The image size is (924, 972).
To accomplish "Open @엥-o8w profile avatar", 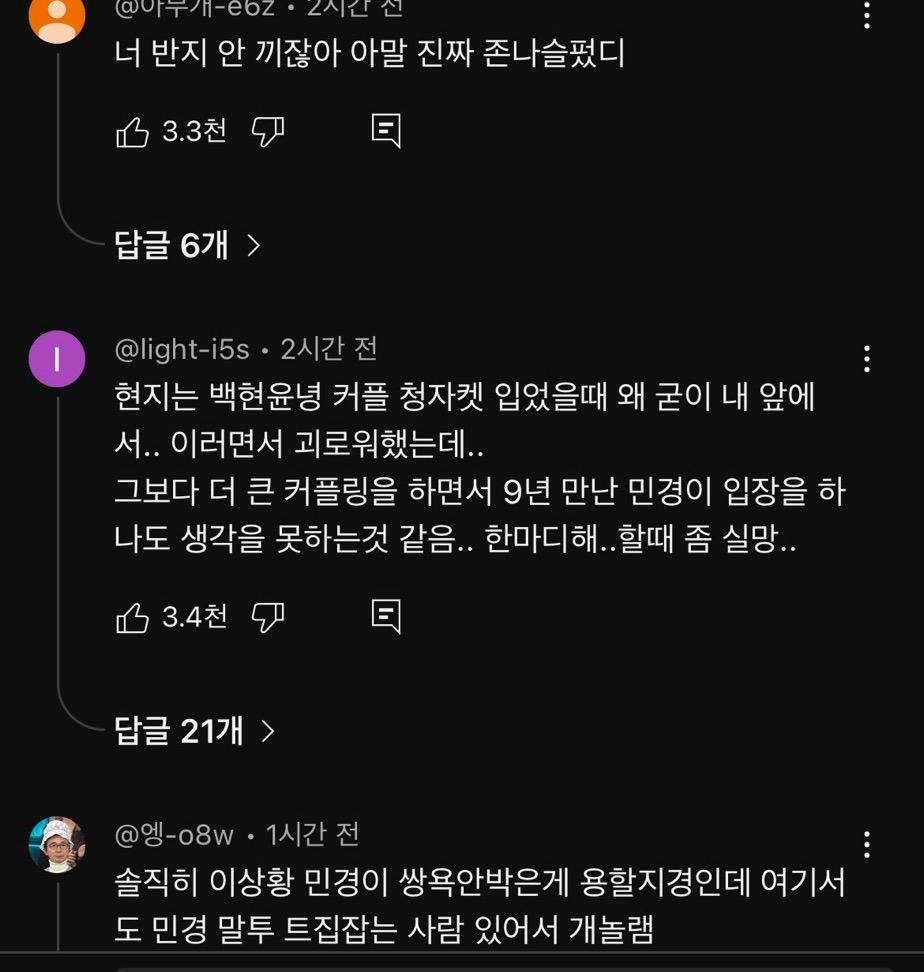I will click(57, 845).
